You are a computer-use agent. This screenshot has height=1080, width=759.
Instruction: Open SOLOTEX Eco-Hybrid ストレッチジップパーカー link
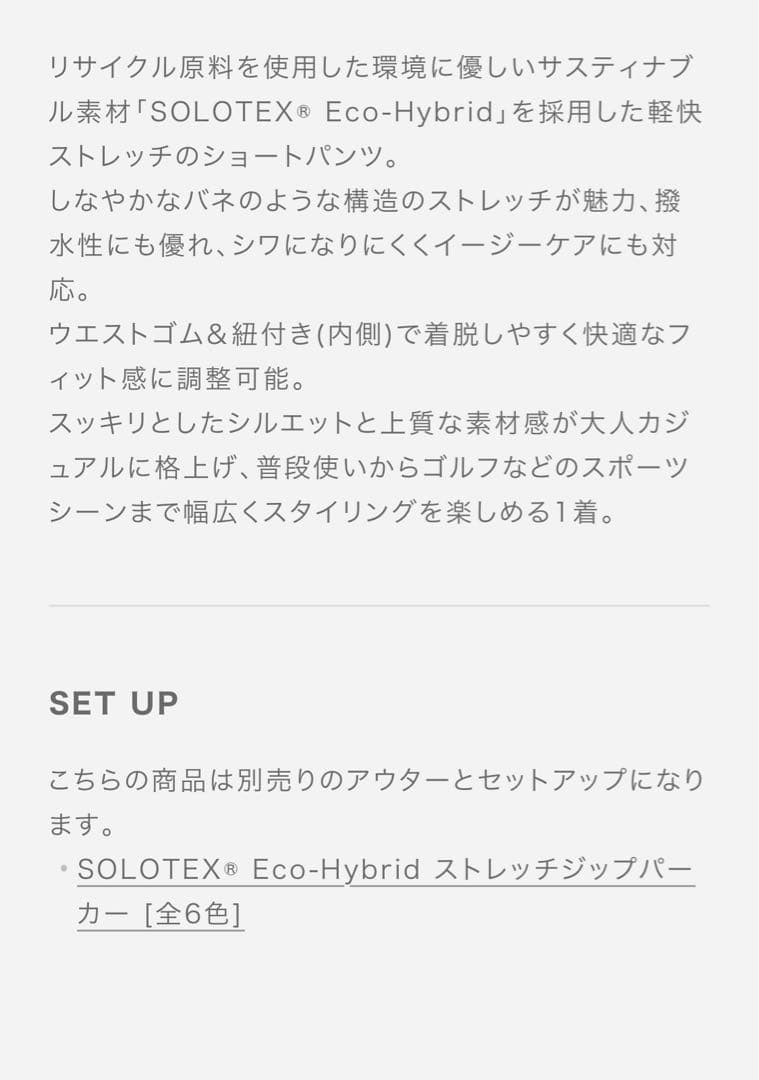[x=385, y=871]
